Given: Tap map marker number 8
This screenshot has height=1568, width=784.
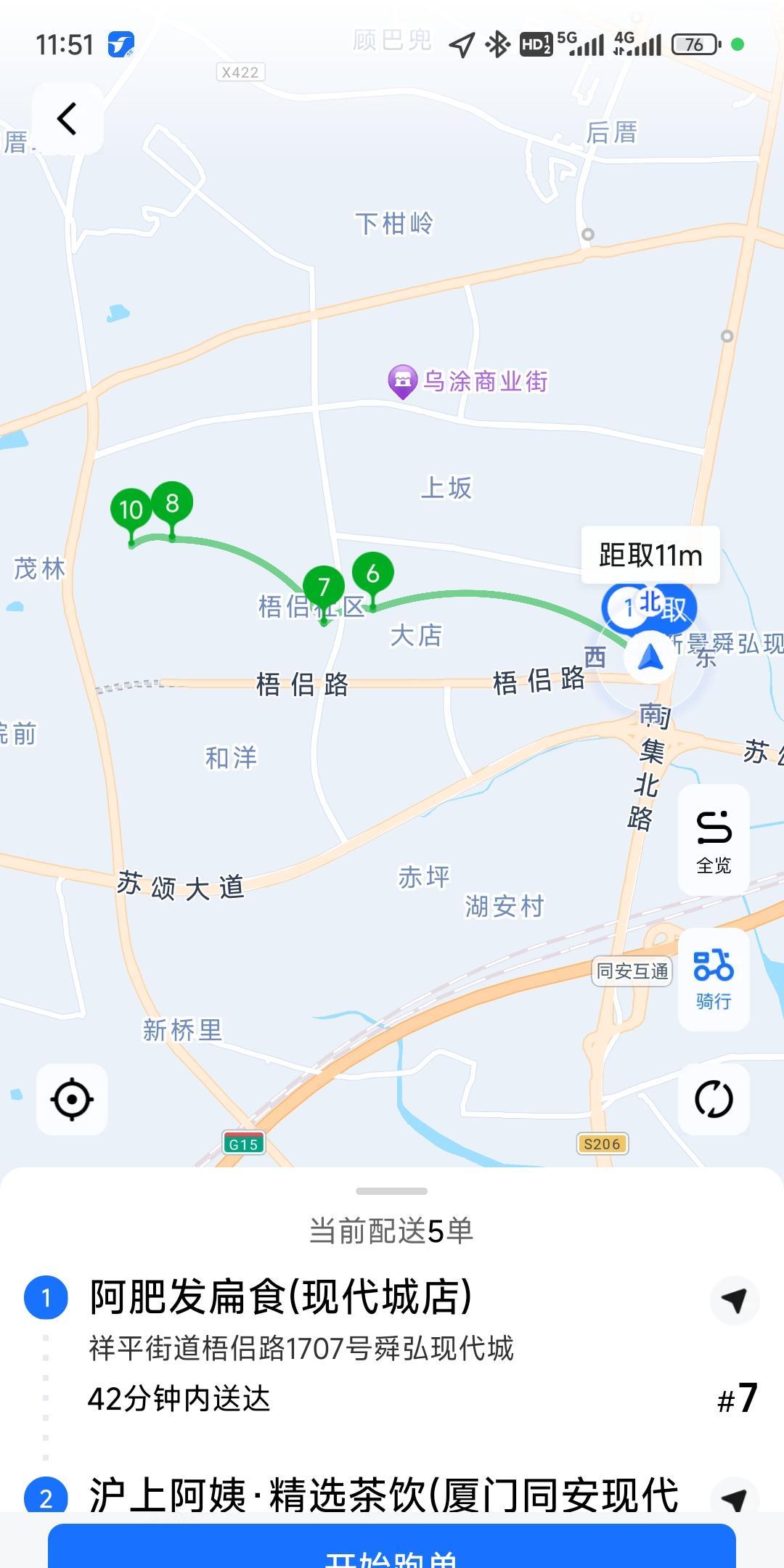Looking at the screenshot, I should 172,502.
